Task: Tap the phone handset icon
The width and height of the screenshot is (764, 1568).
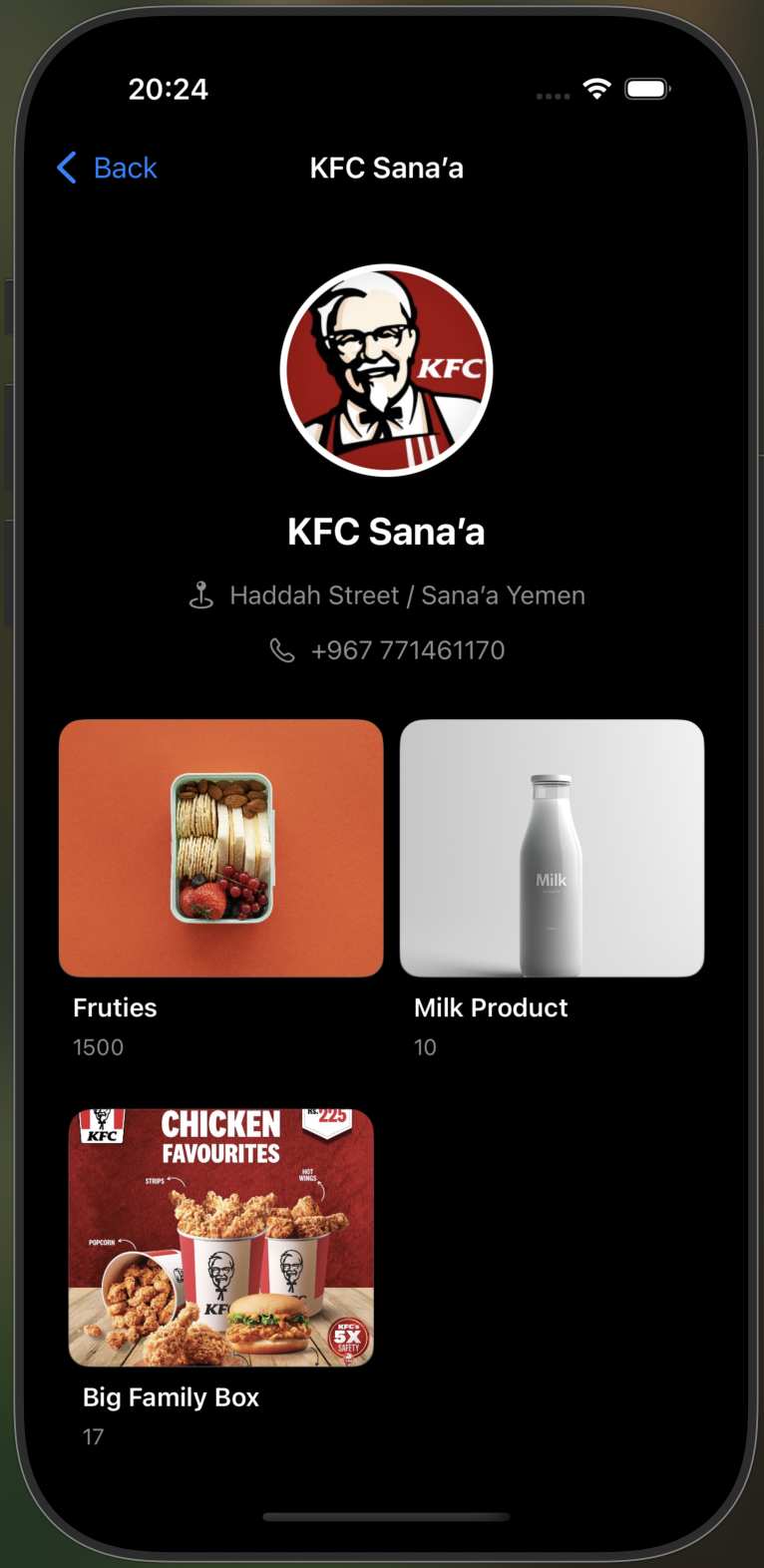Action: [284, 649]
